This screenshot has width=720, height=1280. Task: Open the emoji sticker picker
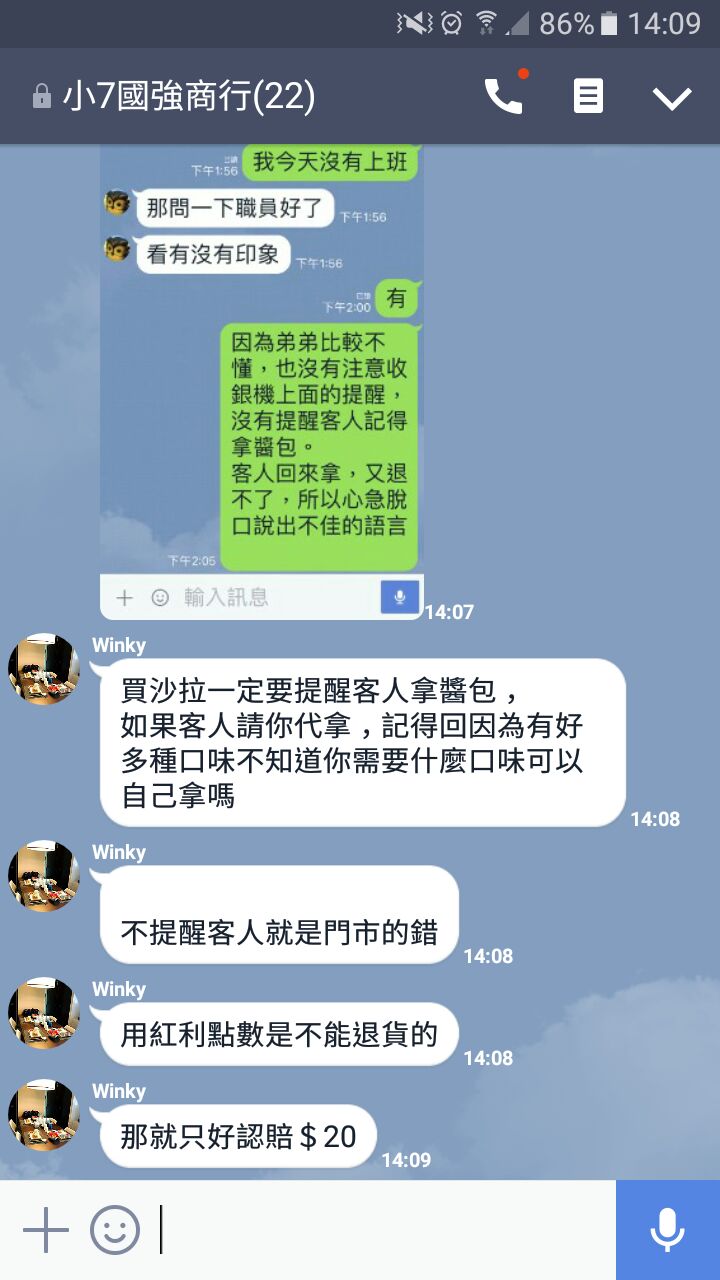(x=115, y=1230)
